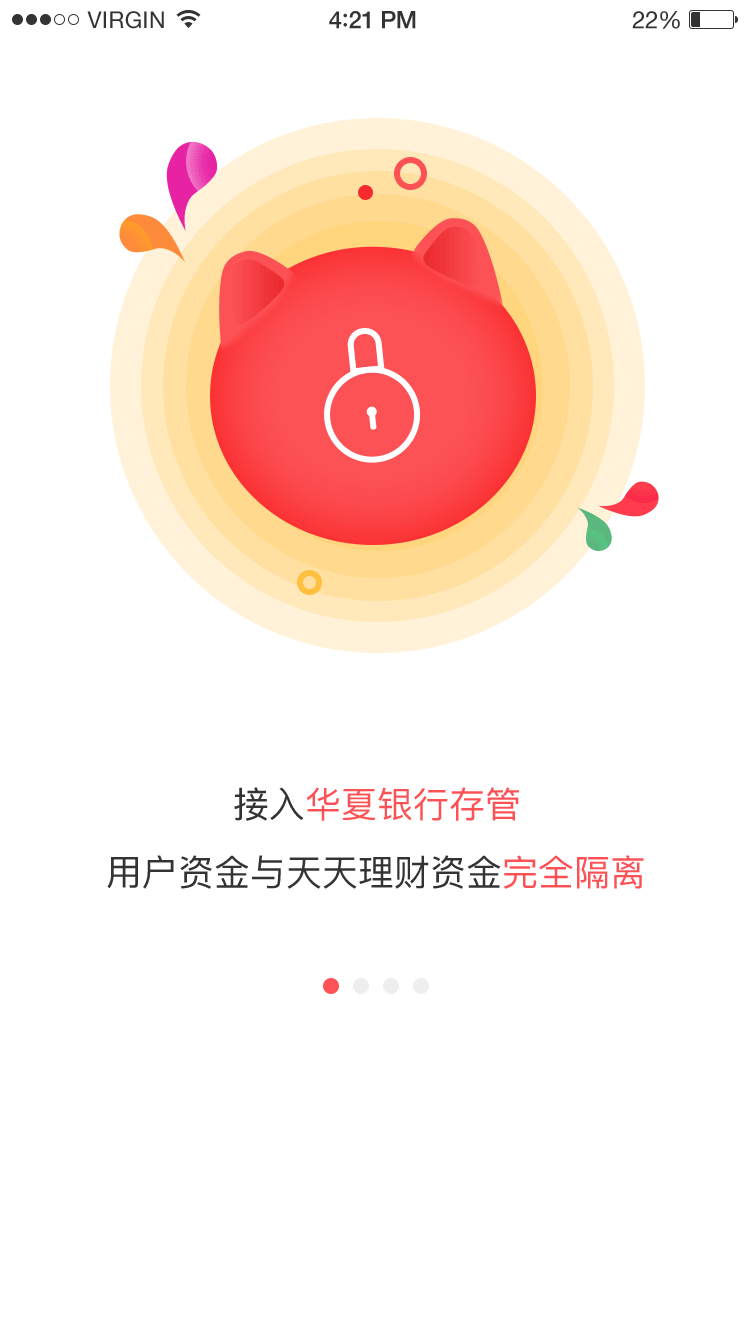This screenshot has height=1334, width=750.
Task: Tap the yellow ring below the piggy bank
Action: coord(310,581)
